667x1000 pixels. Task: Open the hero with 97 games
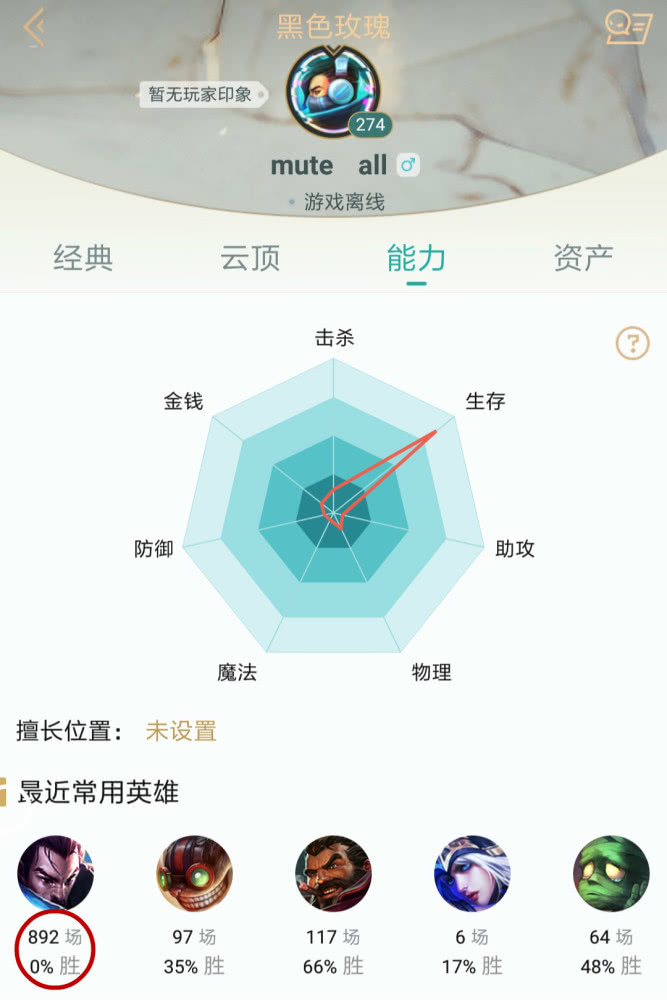pyautogui.click(x=194, y=873)
